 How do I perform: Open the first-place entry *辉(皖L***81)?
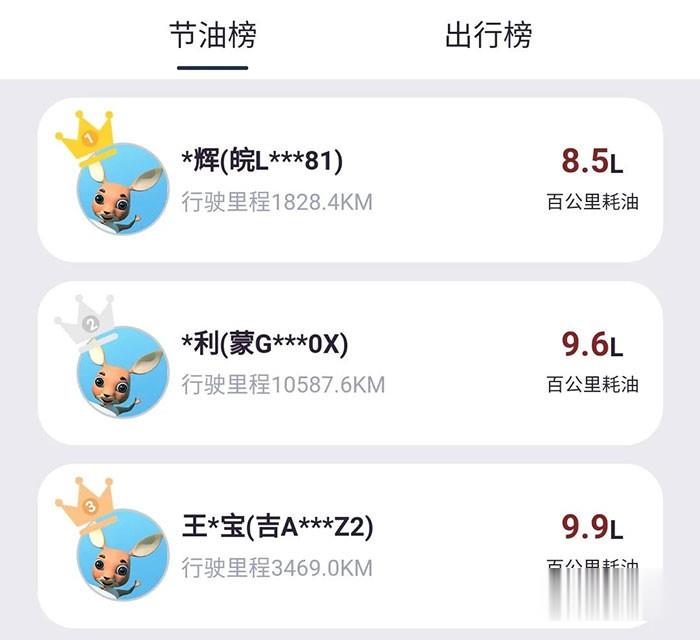(350, 180)
